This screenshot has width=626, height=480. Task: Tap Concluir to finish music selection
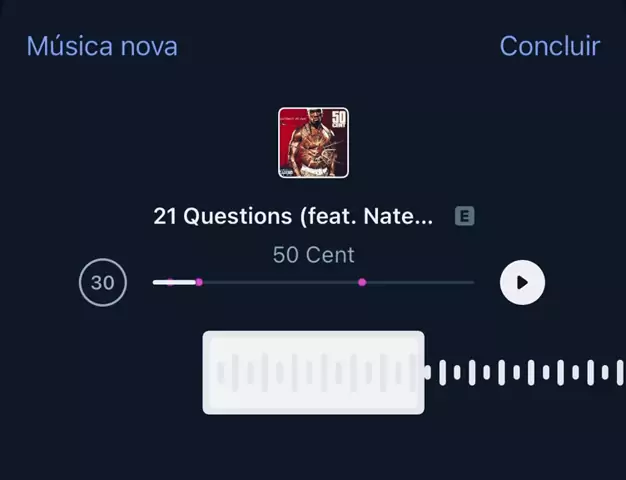click(549, 46)
